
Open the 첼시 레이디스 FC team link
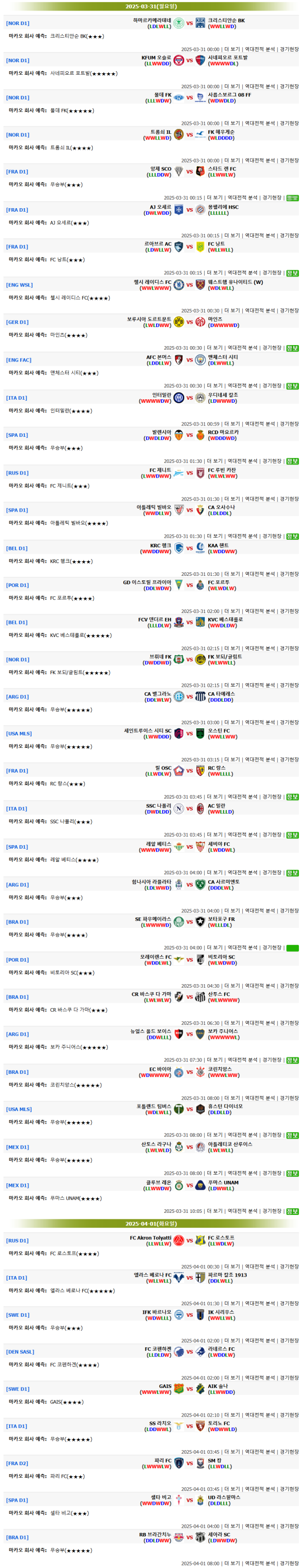pos(153,282)
